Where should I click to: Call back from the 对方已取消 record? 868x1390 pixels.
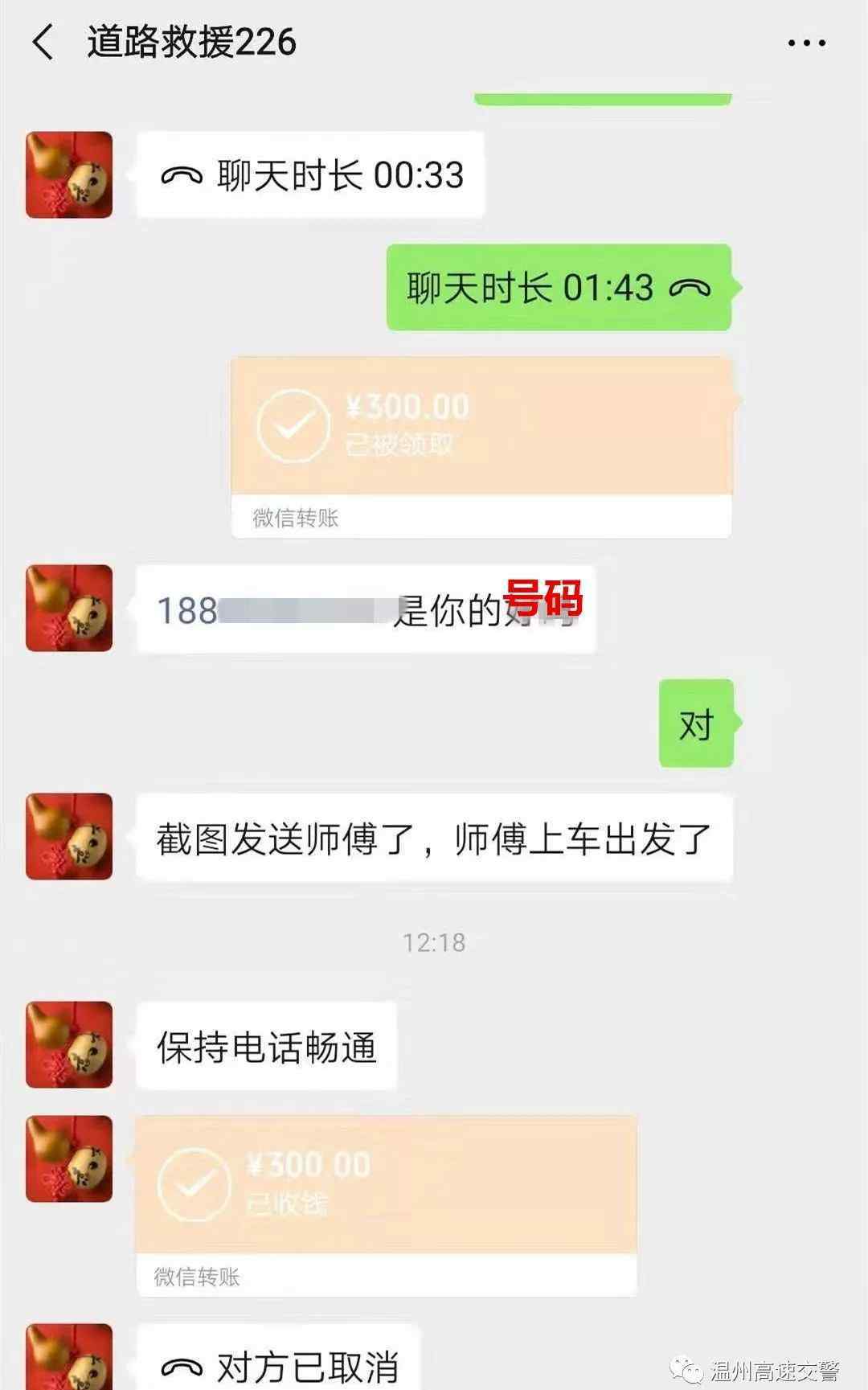click(x=278, y=1366)
